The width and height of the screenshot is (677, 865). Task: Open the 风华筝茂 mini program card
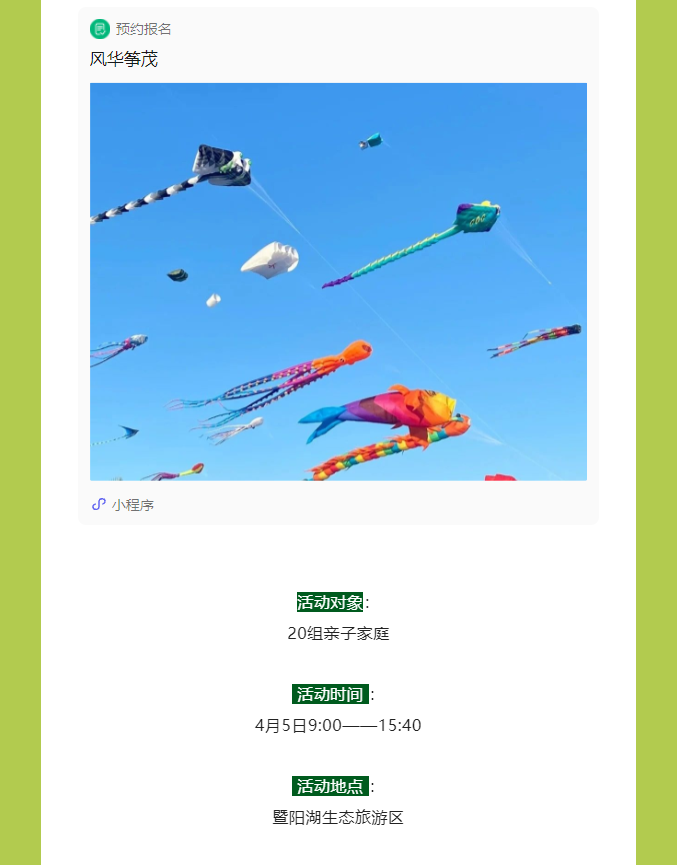(x=338, y=281)
